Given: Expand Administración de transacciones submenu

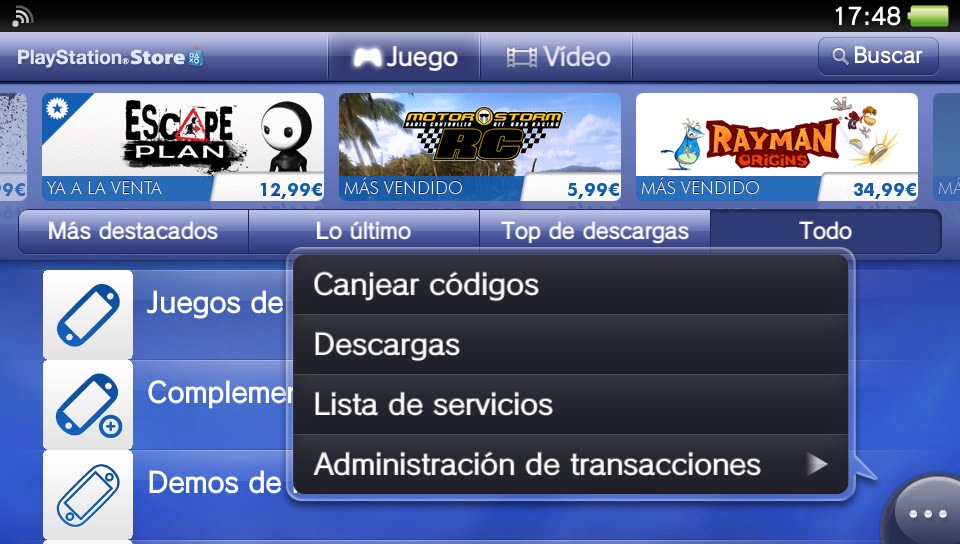Looking at the screenshot, I should click(x=570, y=465).
